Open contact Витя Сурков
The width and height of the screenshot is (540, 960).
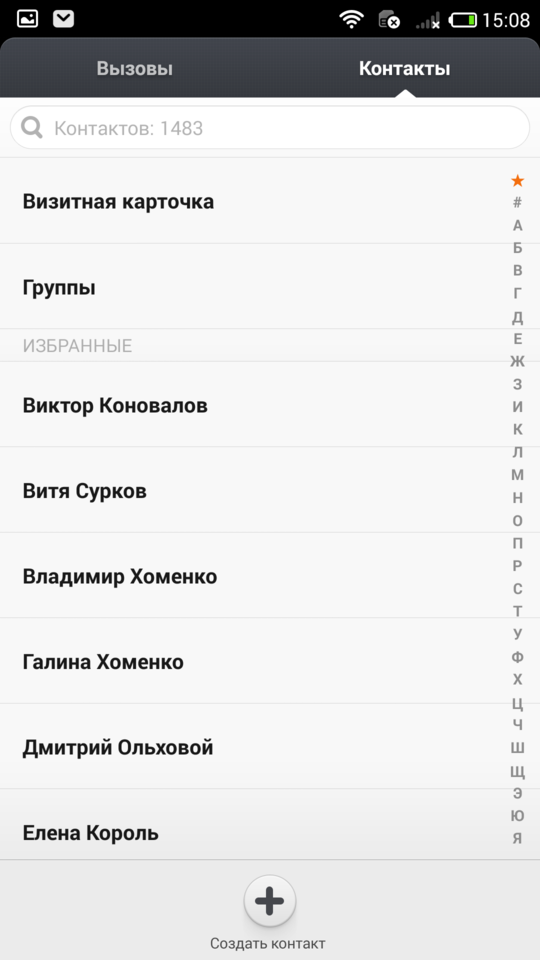tap(251, 490)
